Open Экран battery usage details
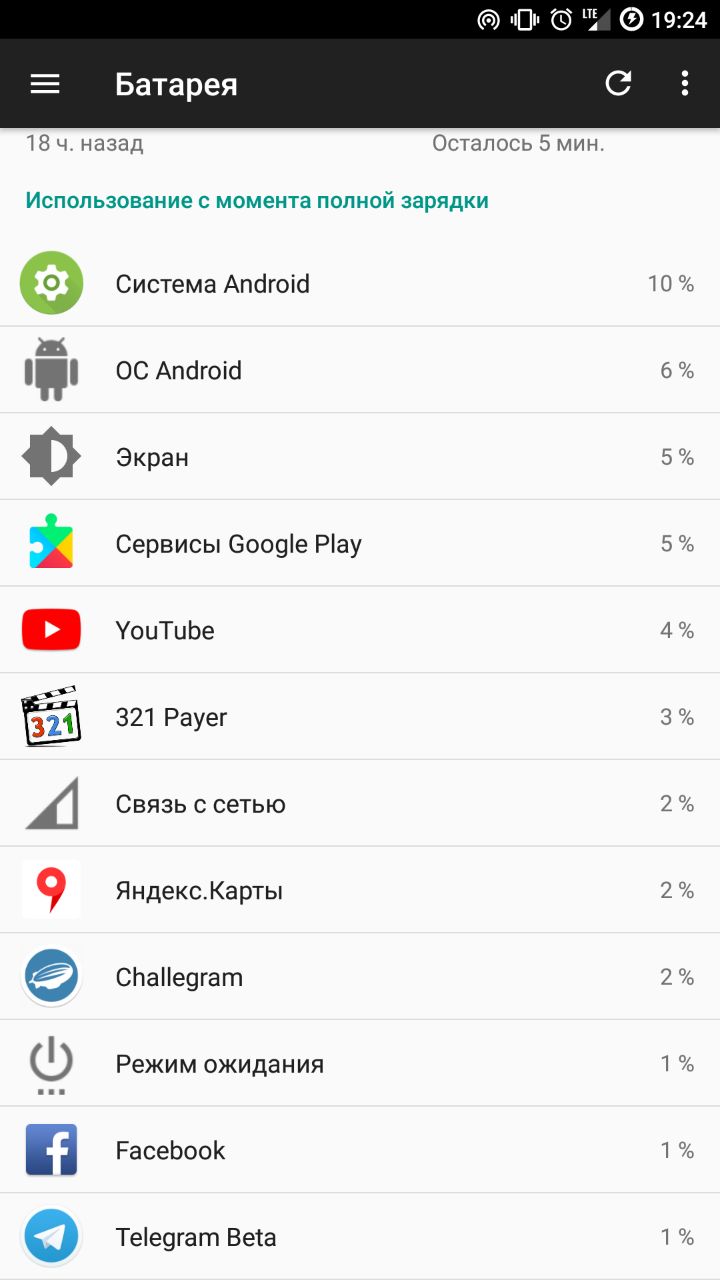Viewport: 720px width, 1280px height. (360, 457)
